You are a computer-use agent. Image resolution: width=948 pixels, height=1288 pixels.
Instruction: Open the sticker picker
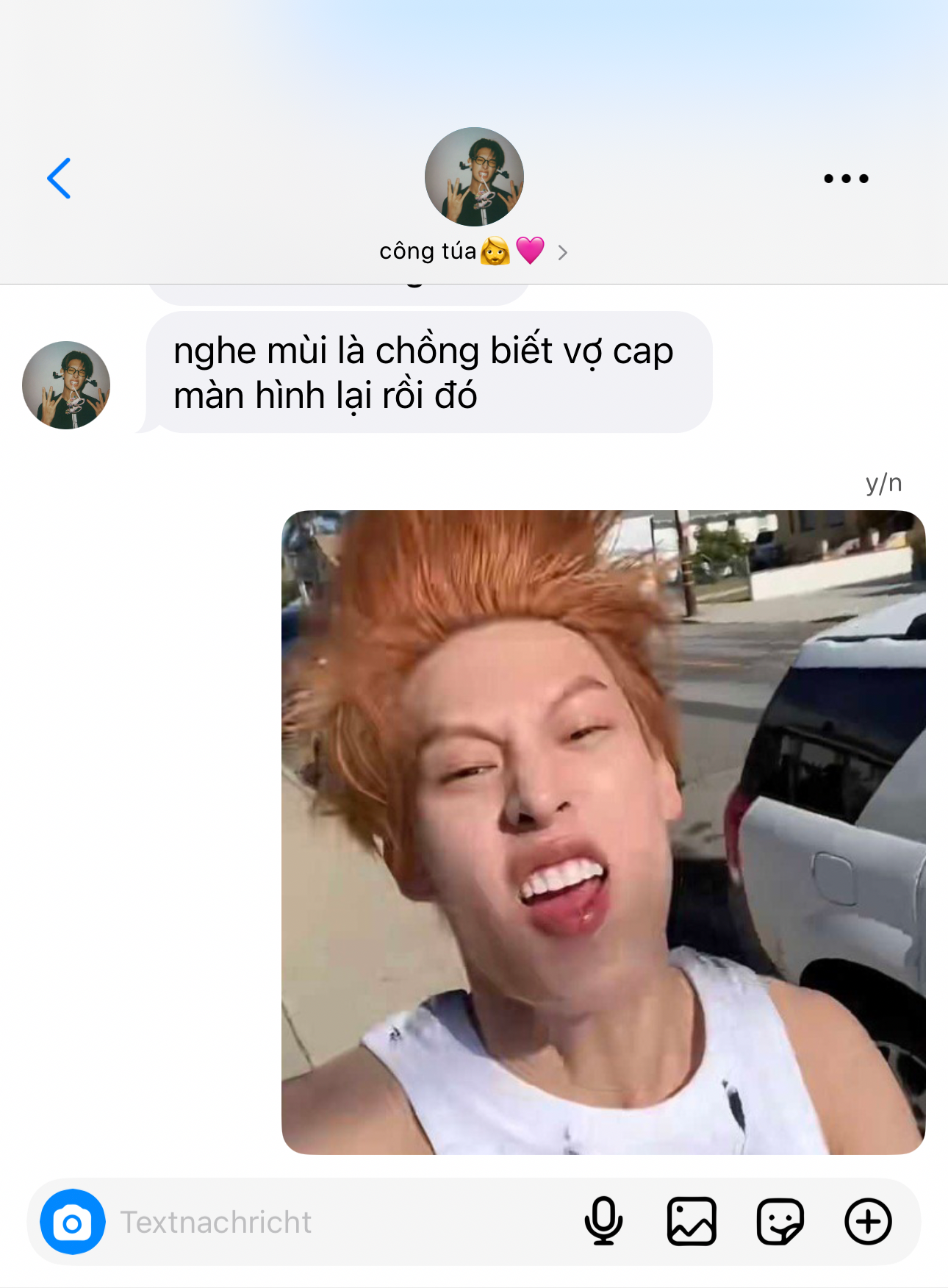tap(780, 1222)
